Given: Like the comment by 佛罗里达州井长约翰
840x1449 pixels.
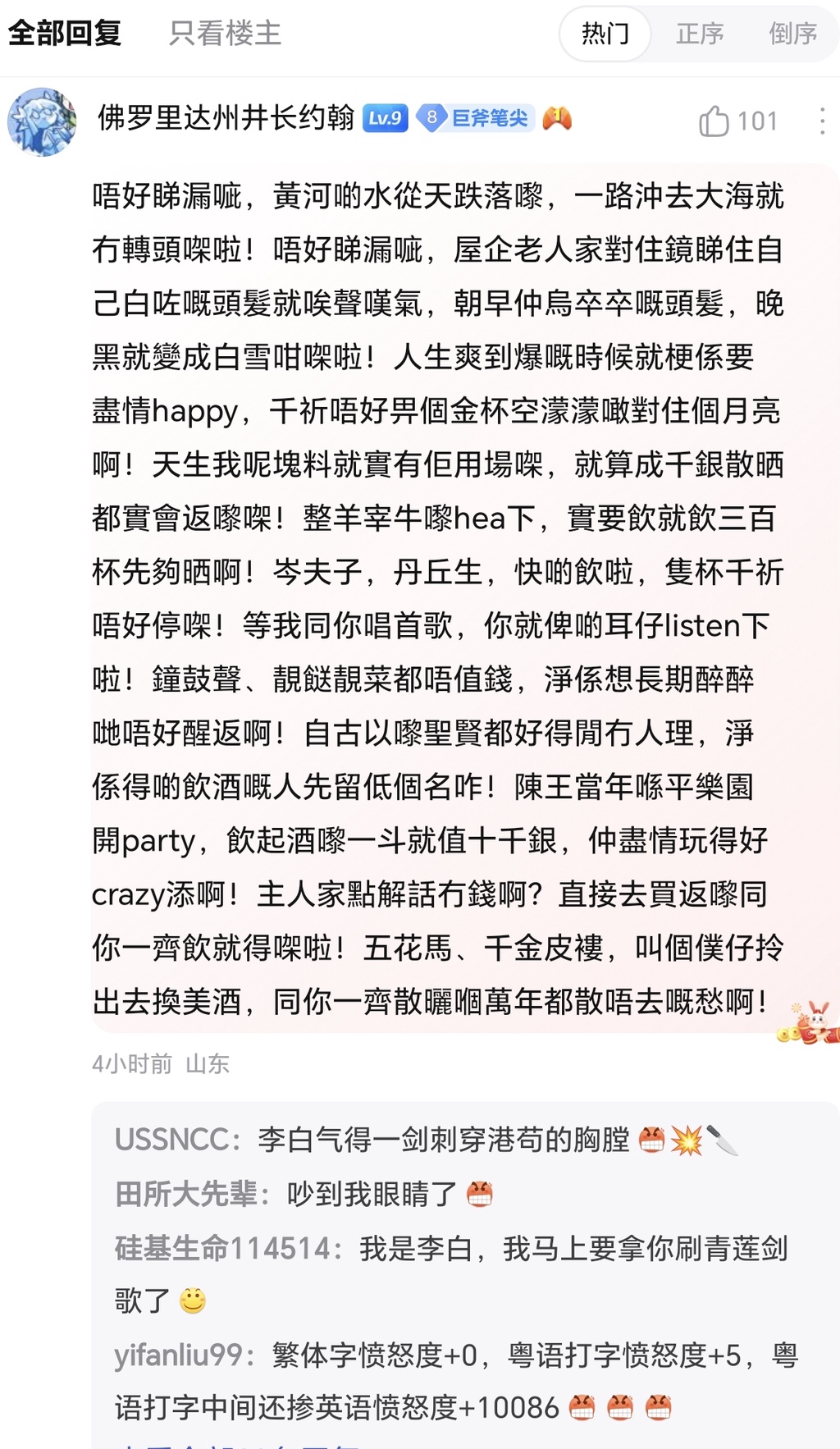Looking at the screenshot, I should point(714,121).
